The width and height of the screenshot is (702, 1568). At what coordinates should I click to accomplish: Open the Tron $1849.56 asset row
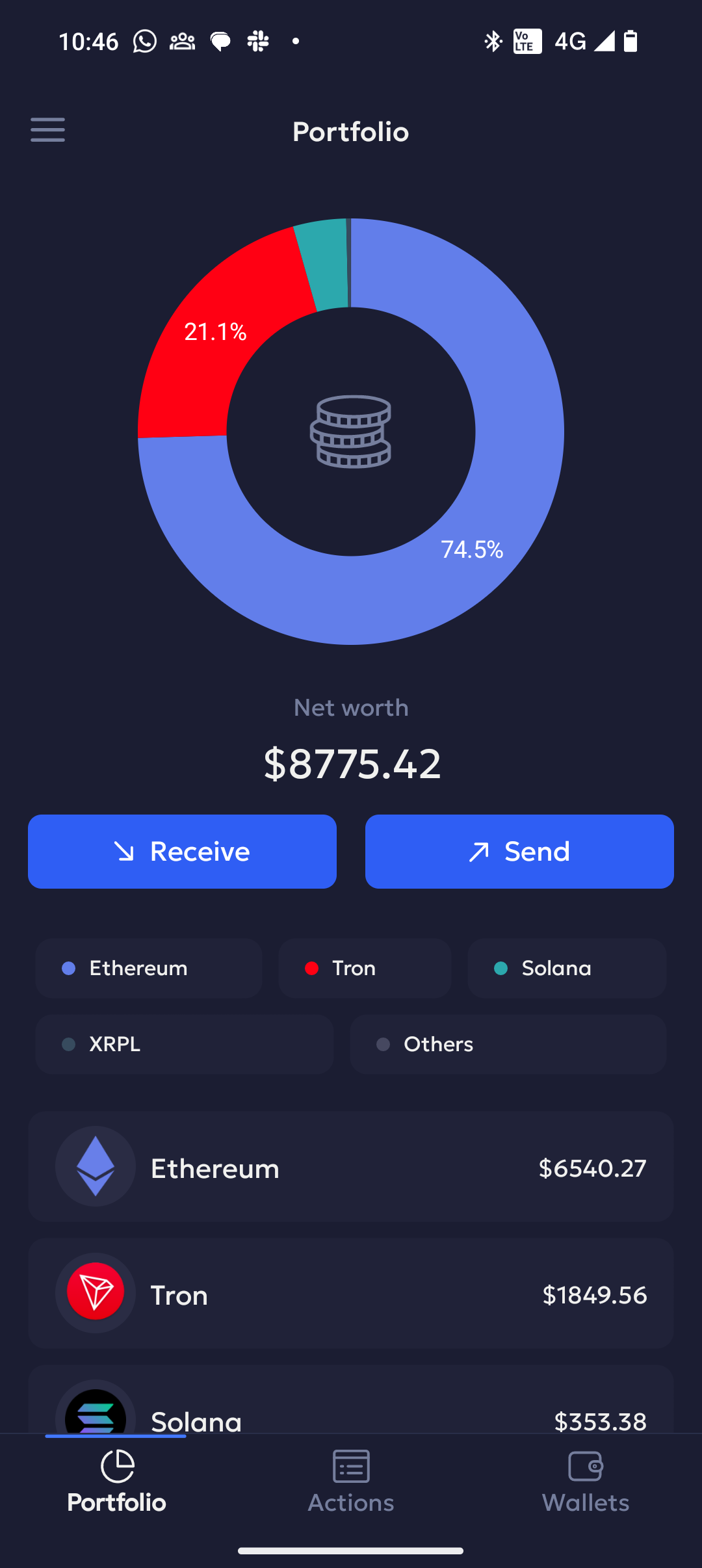click(351, 1294)
